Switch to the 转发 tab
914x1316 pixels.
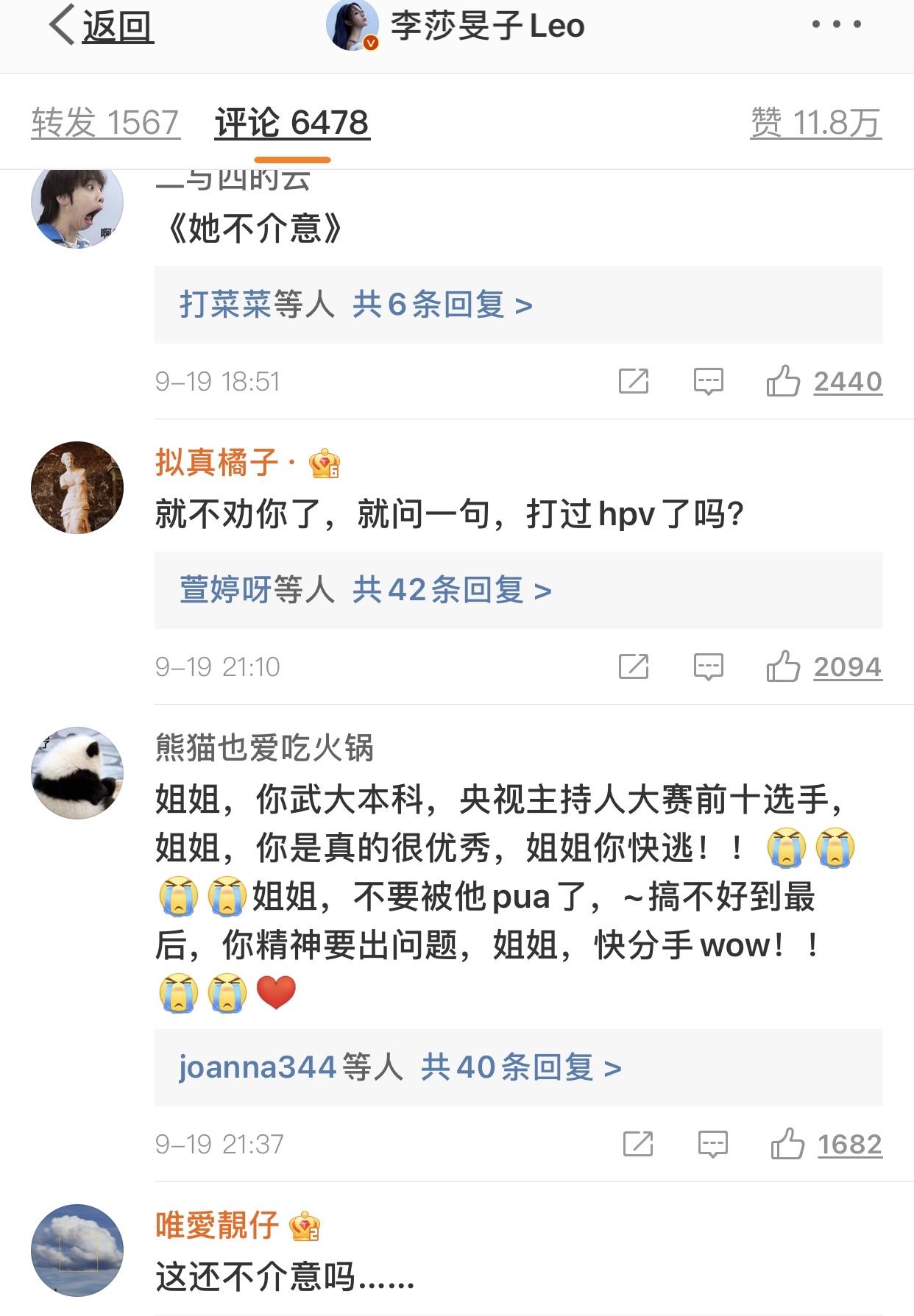point(103,120)
